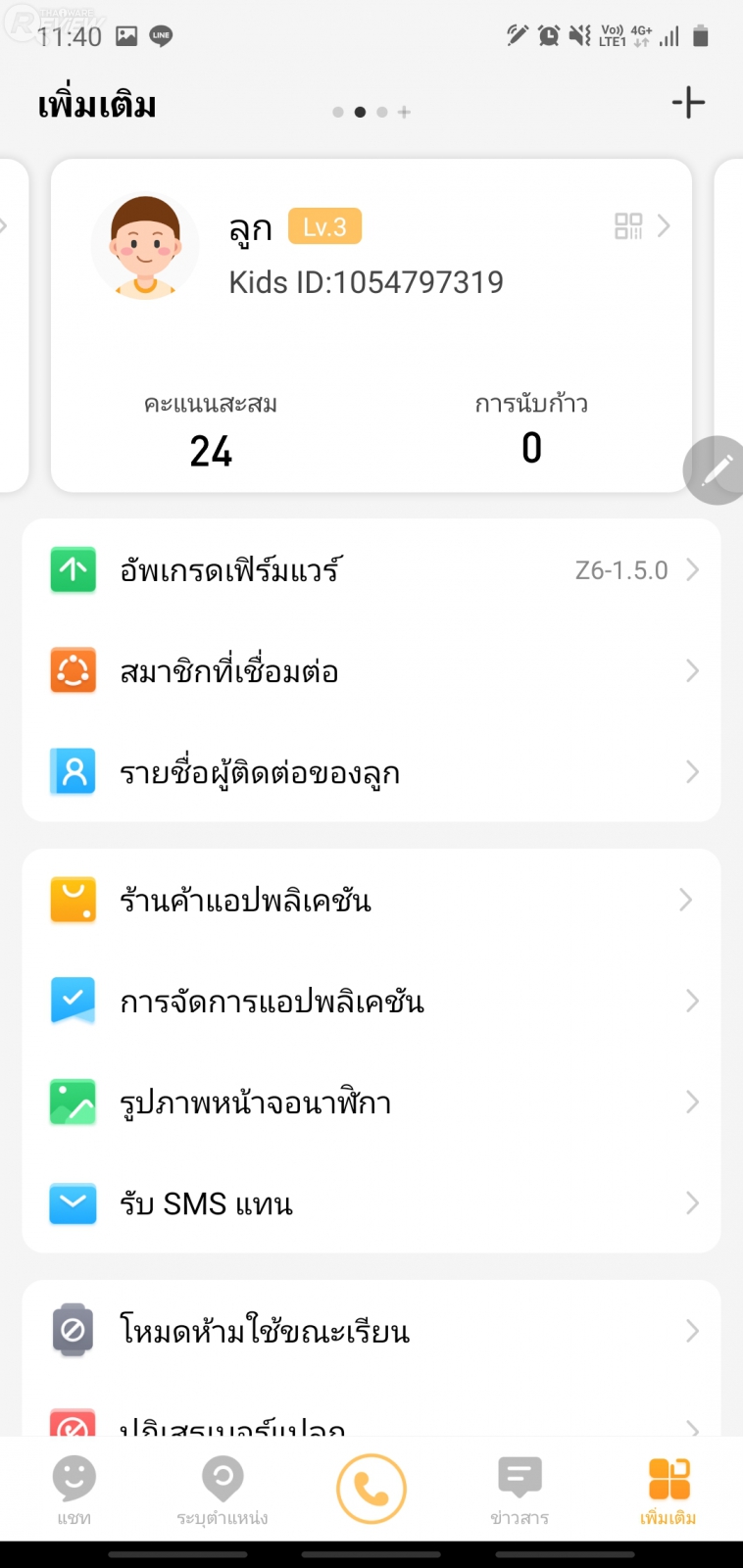
Task: Open ร้านค้าแอปพลิเคชัน app store
Action: click(x=371, y=900)
